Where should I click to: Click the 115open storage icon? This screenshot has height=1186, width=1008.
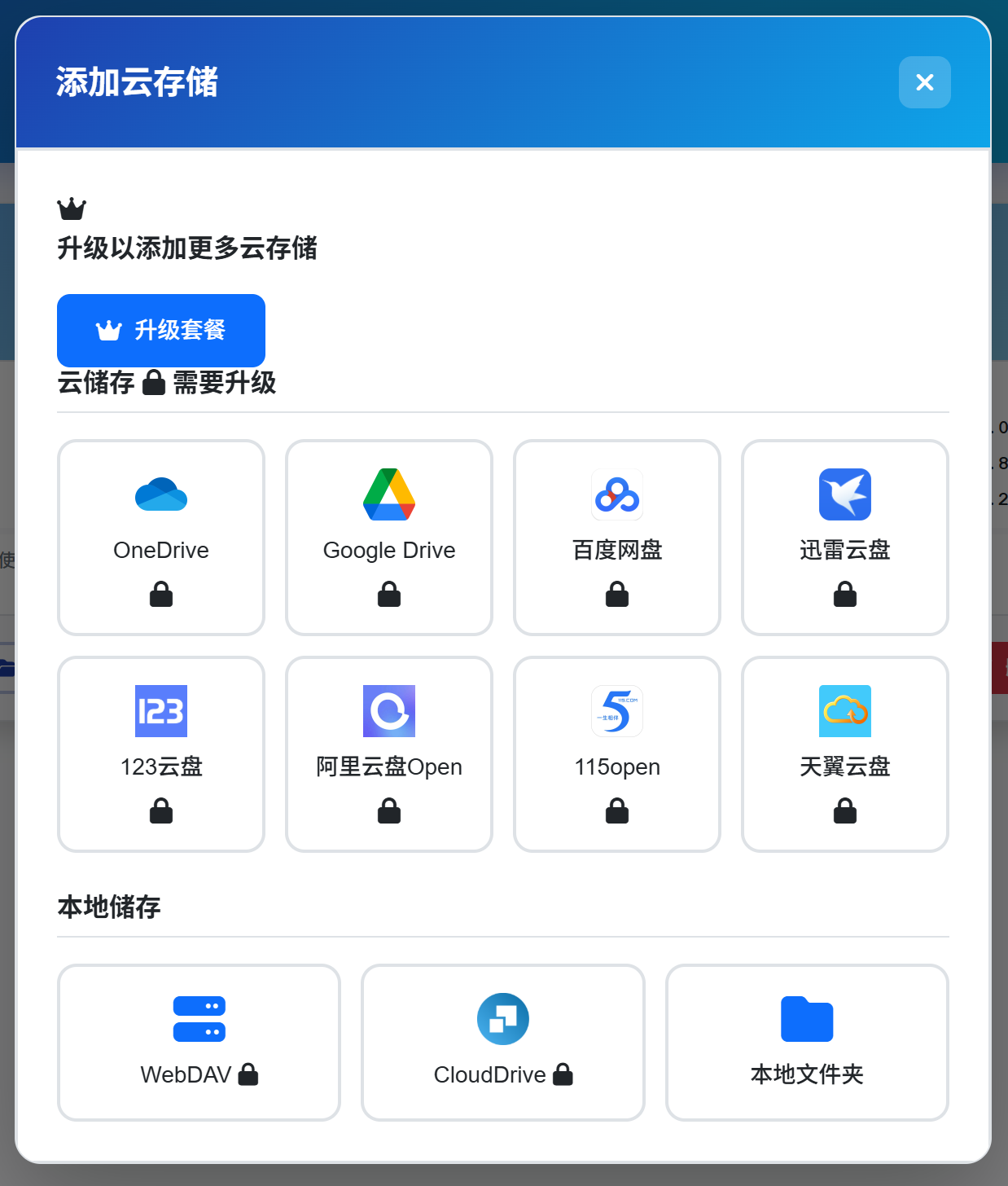pyautogui.click(x=616, y=711)
